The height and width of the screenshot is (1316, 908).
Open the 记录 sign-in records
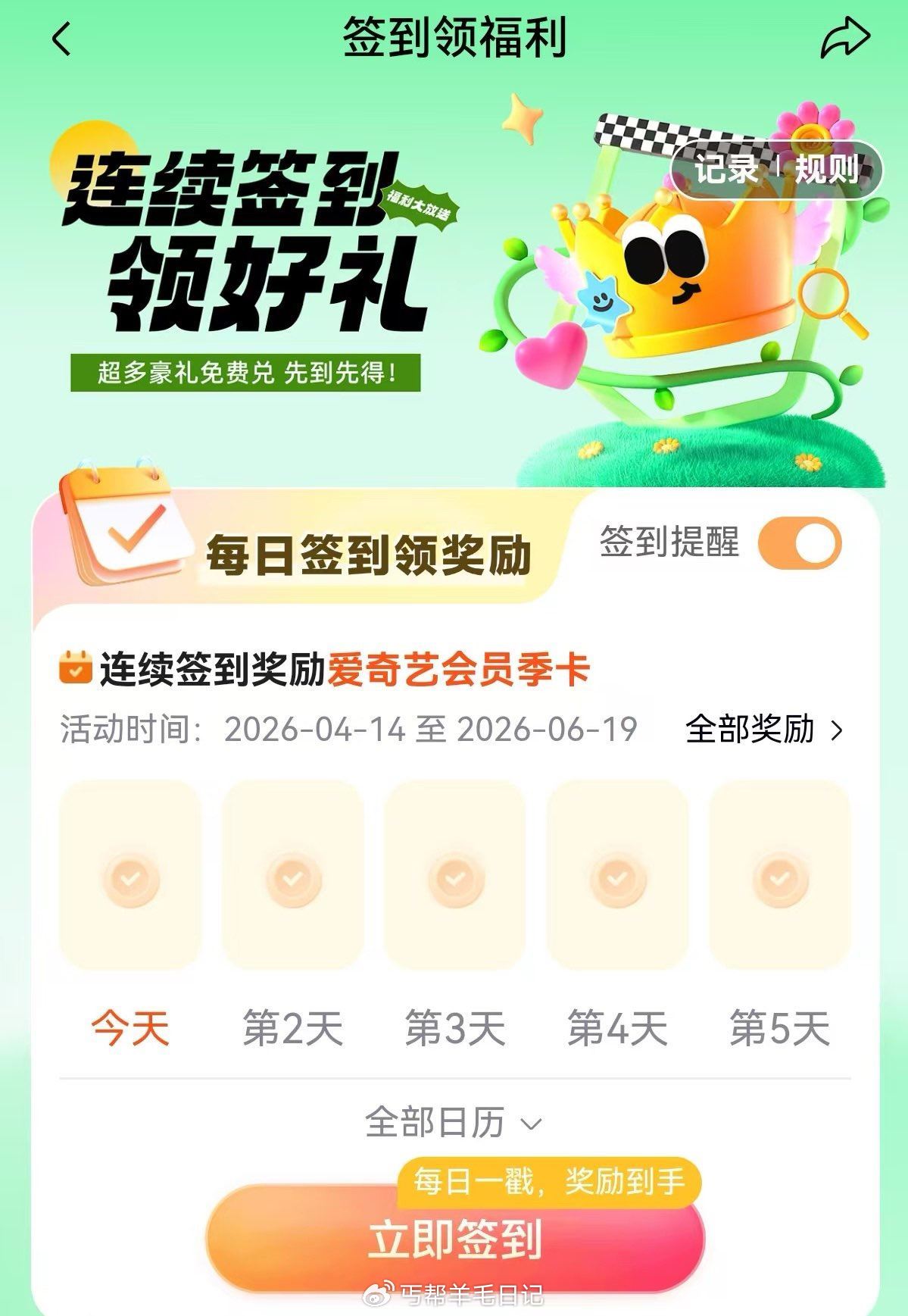point(726,169)
